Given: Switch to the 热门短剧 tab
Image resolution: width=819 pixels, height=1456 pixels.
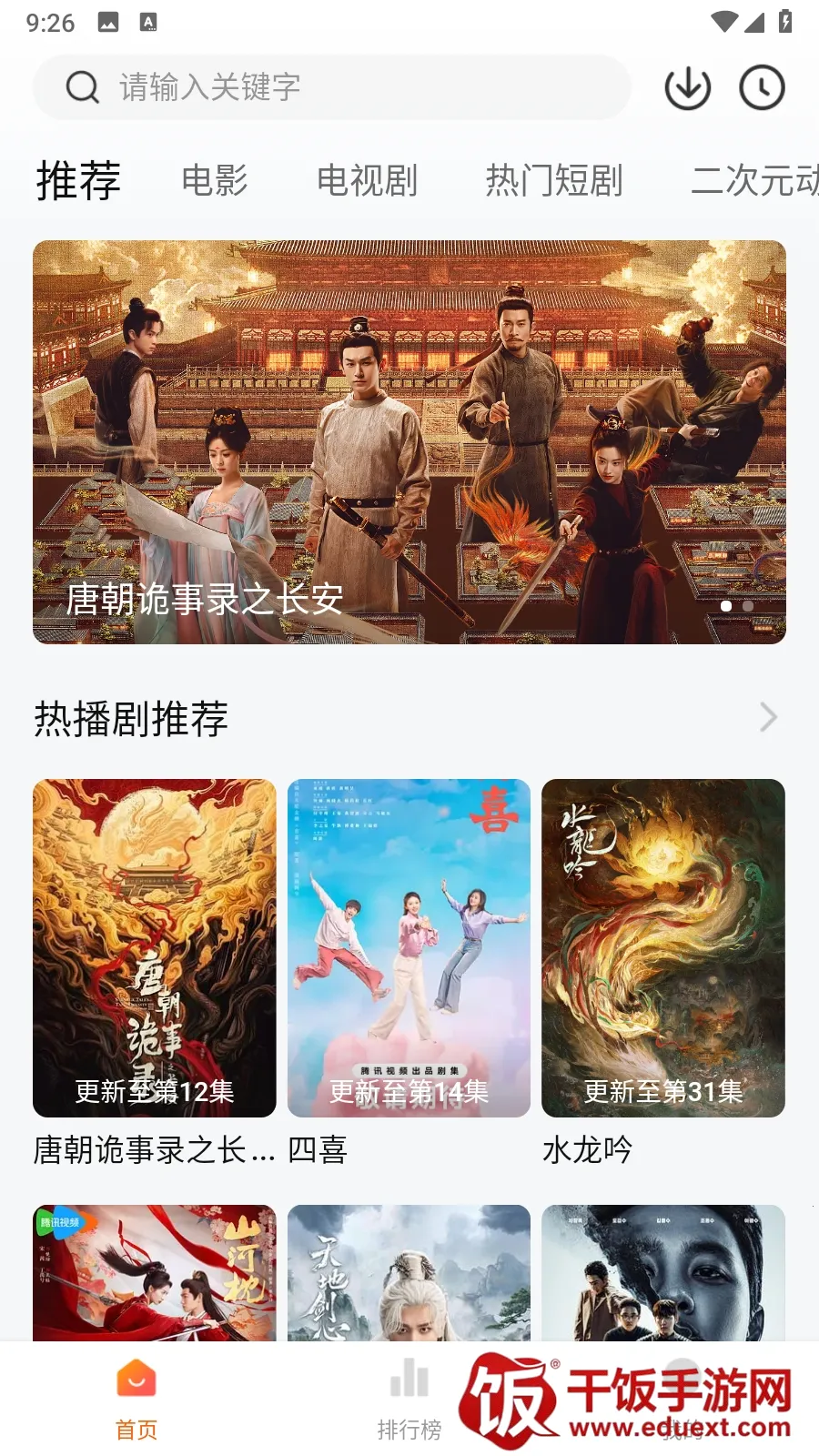Looking at the screenshot, I should [x=553, y=180].
